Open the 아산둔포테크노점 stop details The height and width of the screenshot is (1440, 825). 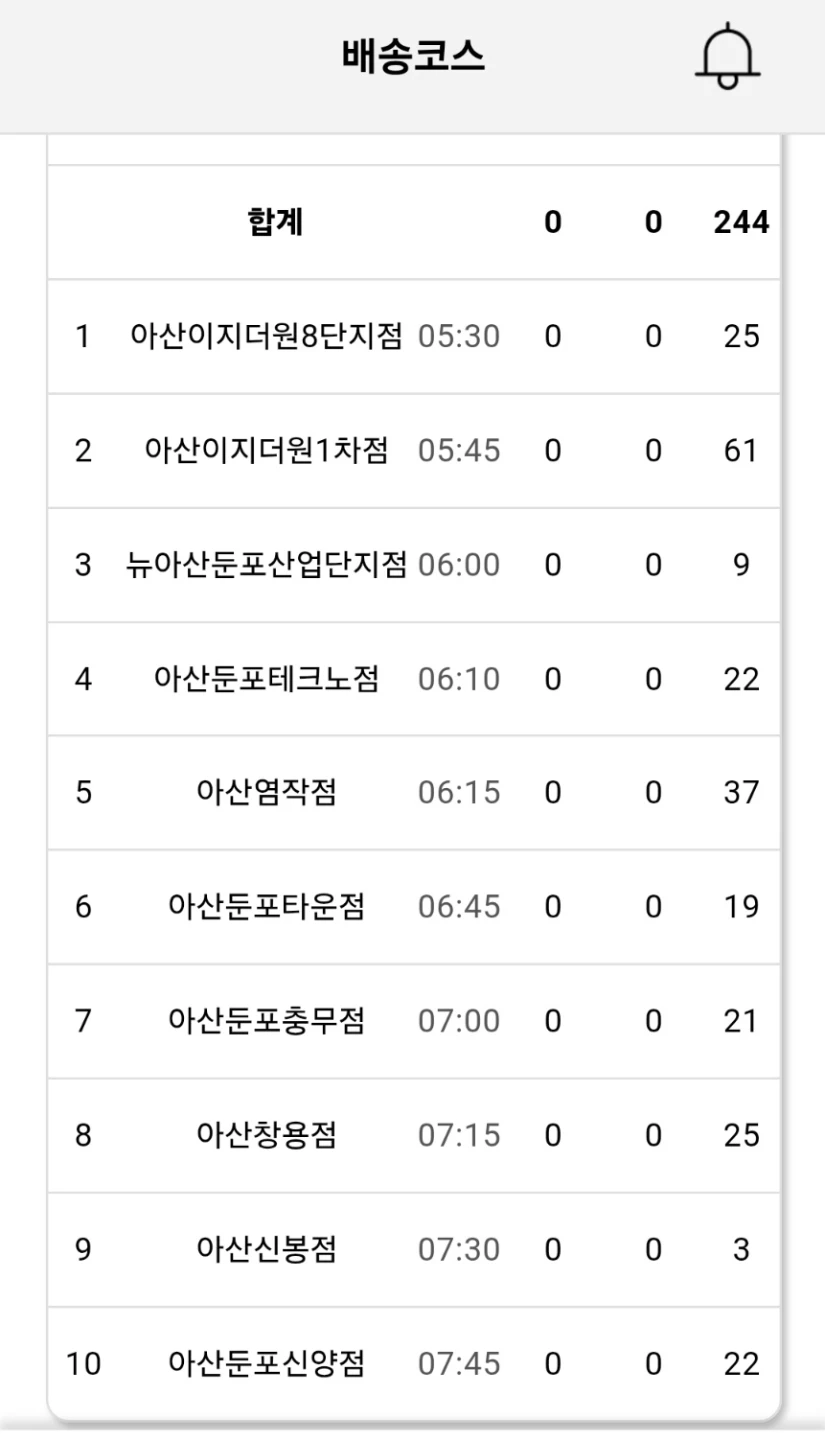(414, 679)
